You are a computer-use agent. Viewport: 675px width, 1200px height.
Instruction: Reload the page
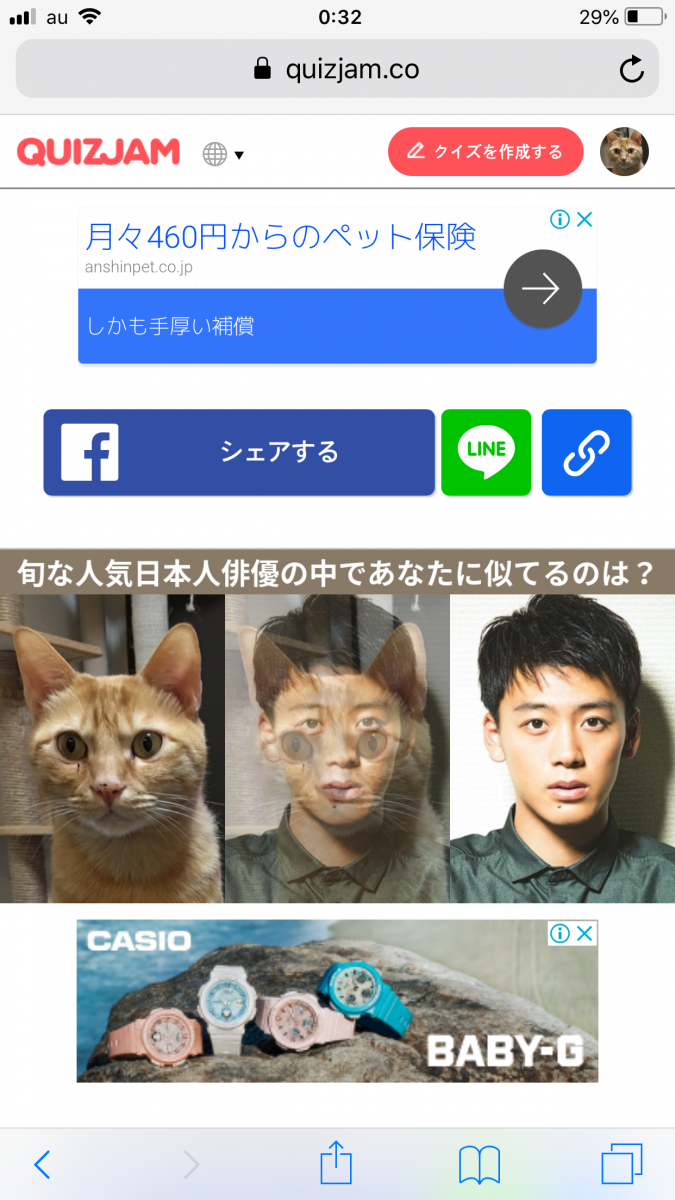(x=631, y=69)
